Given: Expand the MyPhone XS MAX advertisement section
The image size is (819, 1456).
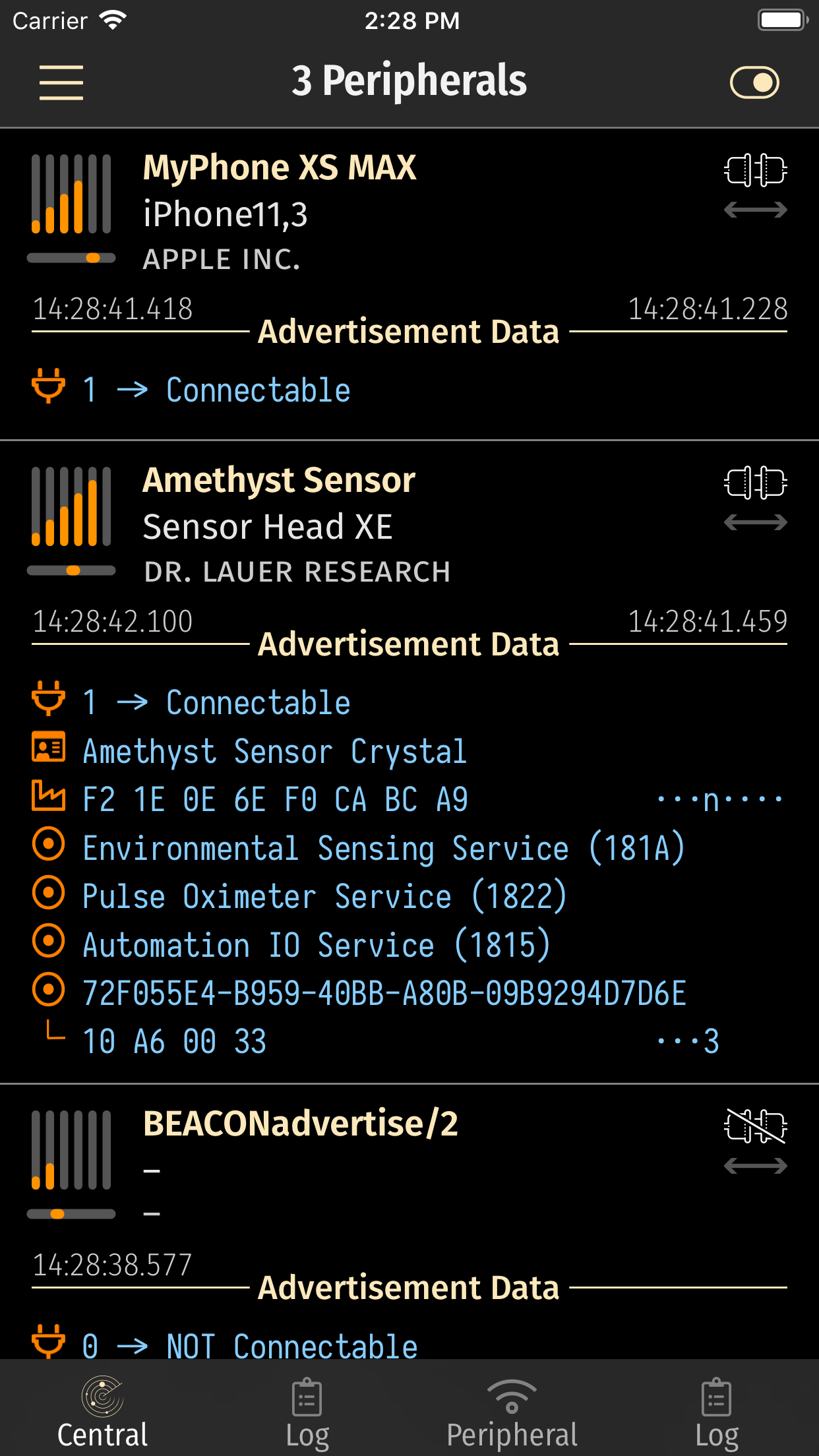Looking at the screenshot, I should pyautogui.click(x=409, y=332).
